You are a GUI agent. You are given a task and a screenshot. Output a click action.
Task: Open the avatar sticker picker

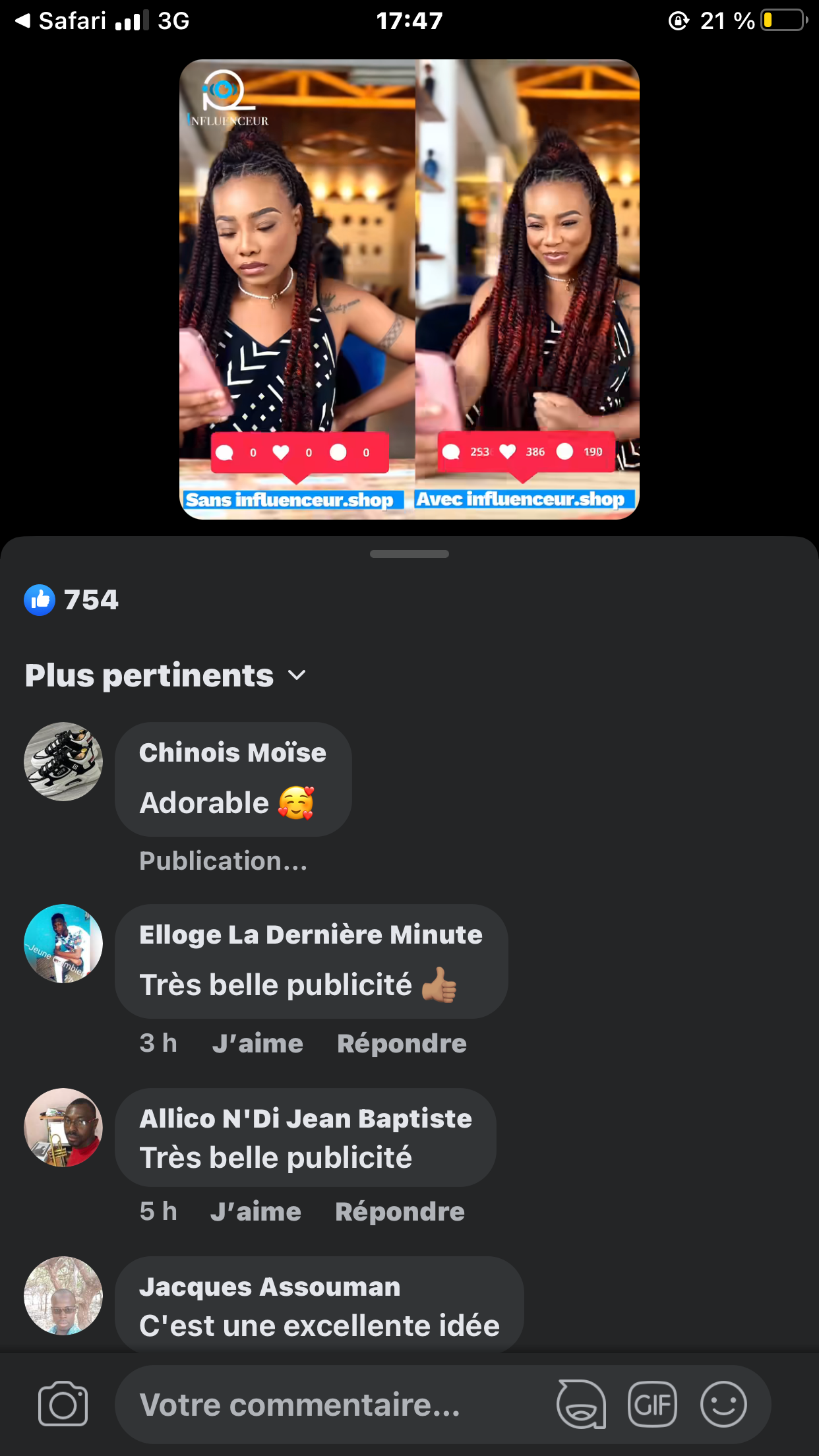click(581, 1405)
